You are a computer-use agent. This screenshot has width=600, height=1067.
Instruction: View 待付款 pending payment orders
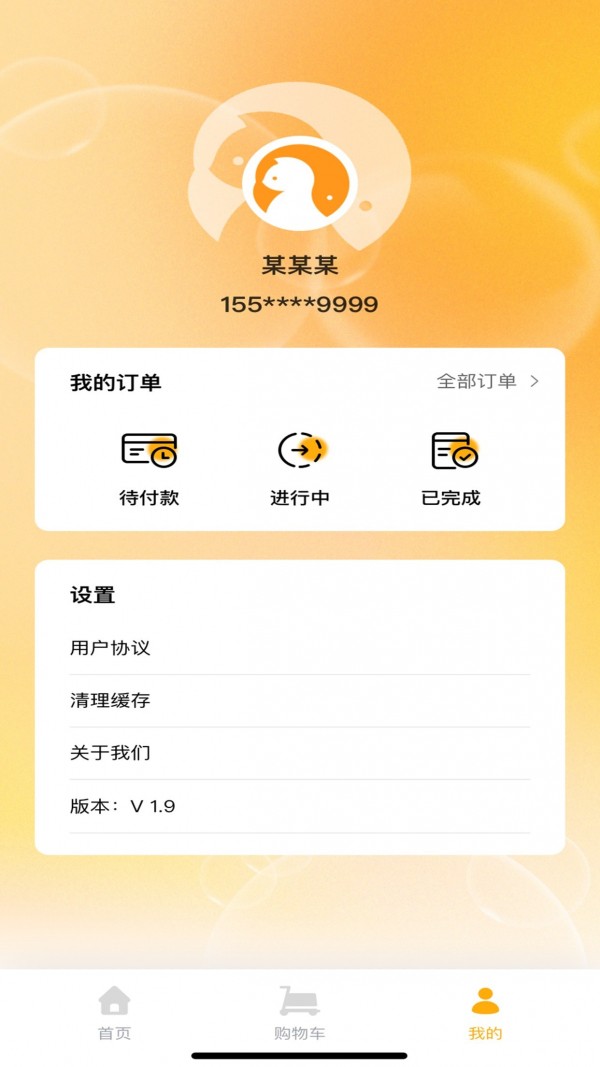click(149, 468)
